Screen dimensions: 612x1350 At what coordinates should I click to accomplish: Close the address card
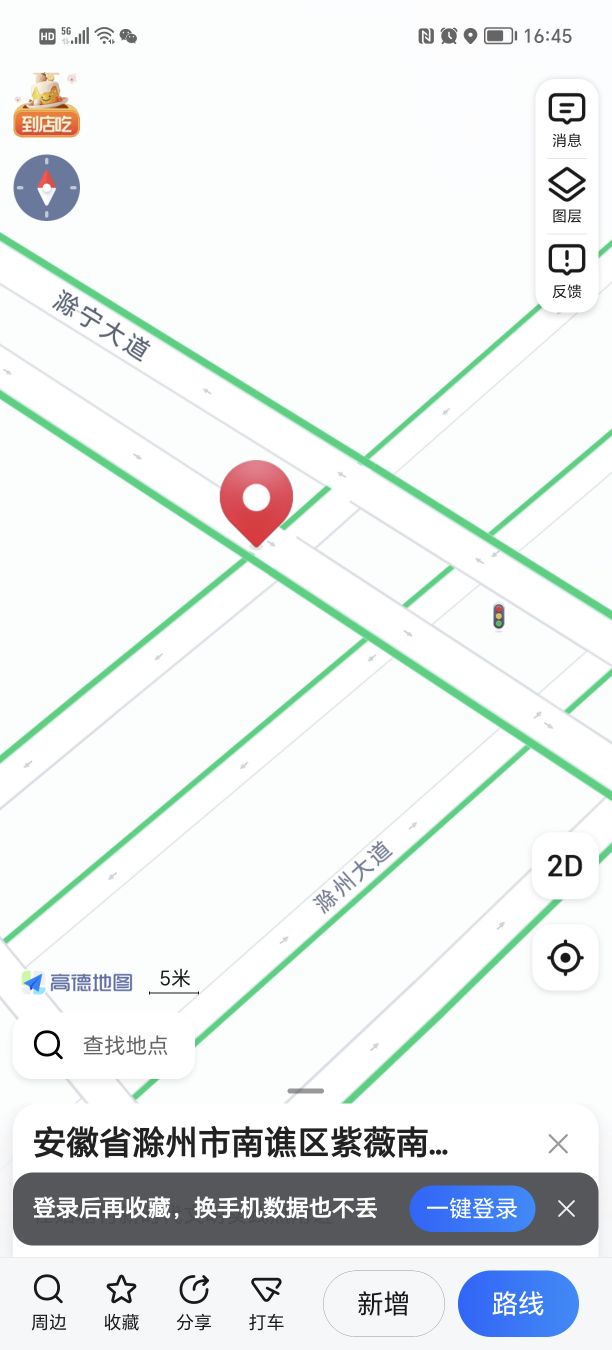click(558, 1143)
